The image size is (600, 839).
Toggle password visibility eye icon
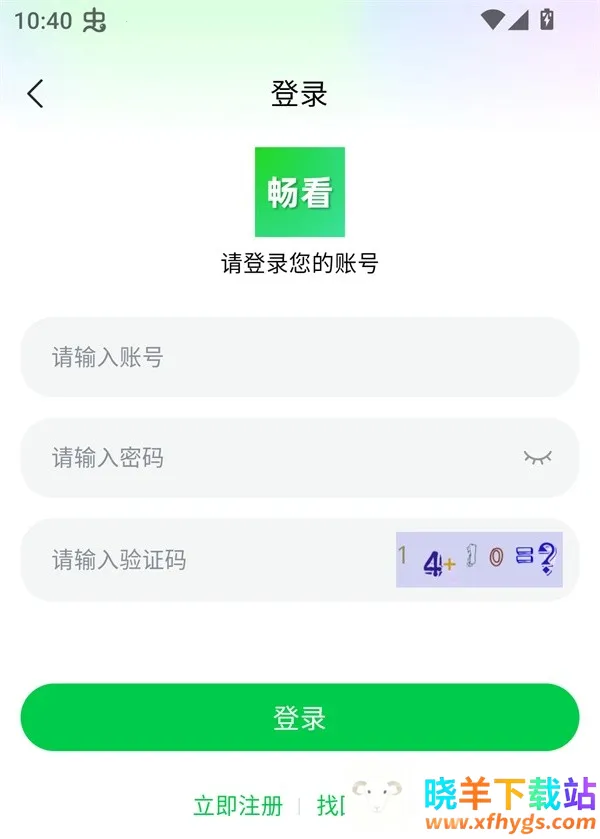pyautogui.click(x=537, y=458)
